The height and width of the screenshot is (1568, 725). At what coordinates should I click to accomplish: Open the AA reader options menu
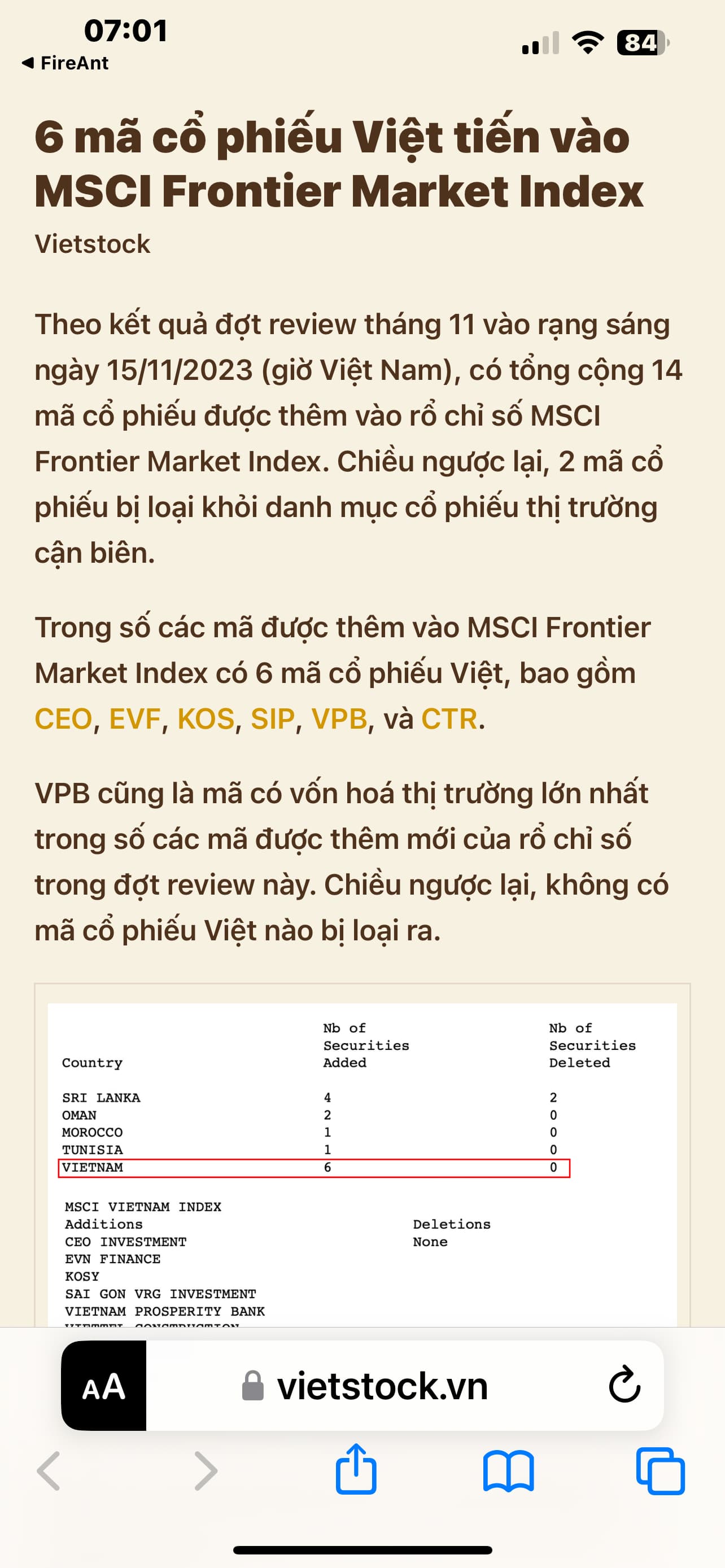pyautogui.click(x=103, y=1386)
